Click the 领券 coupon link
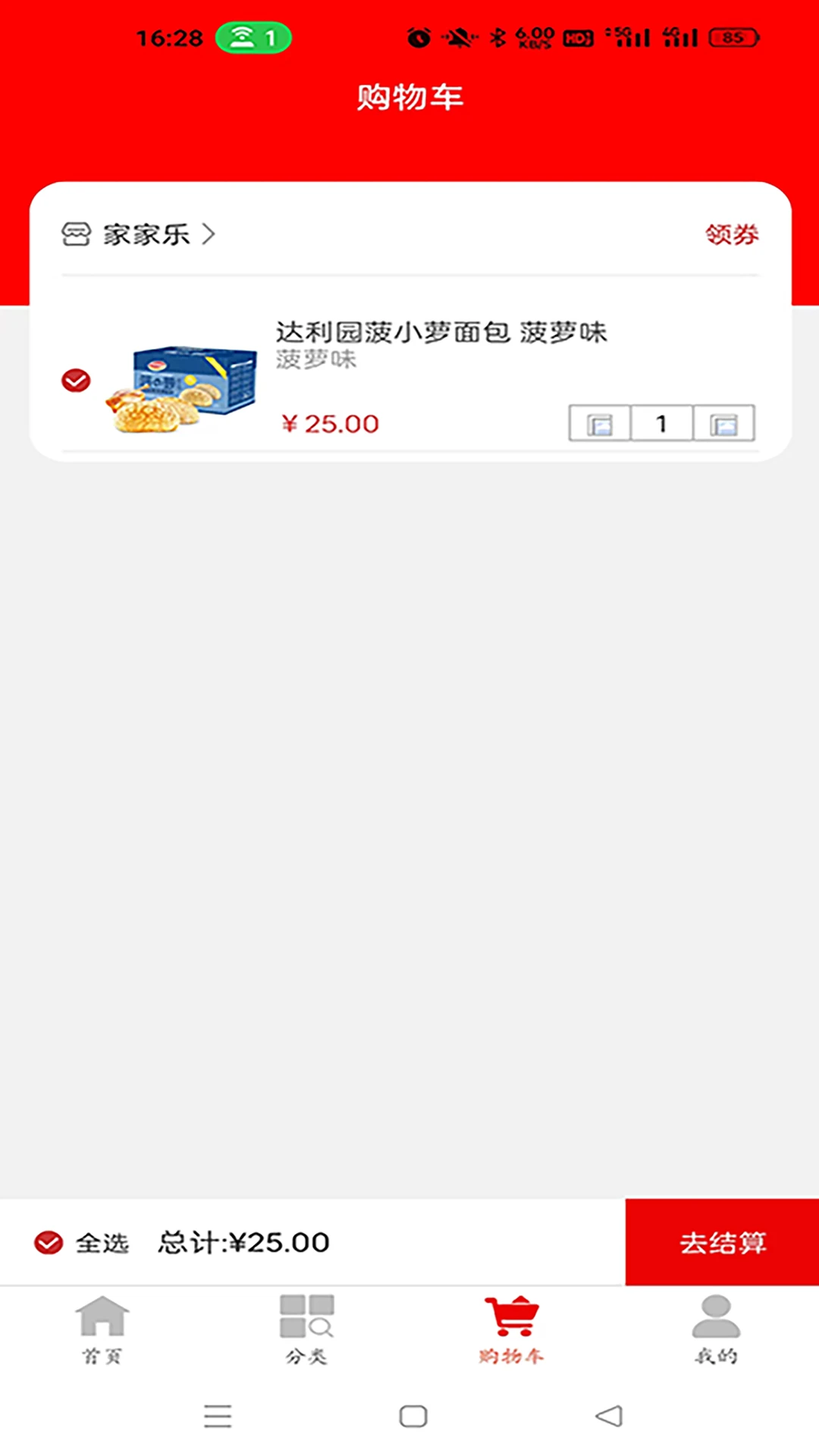 click(731, 235)
